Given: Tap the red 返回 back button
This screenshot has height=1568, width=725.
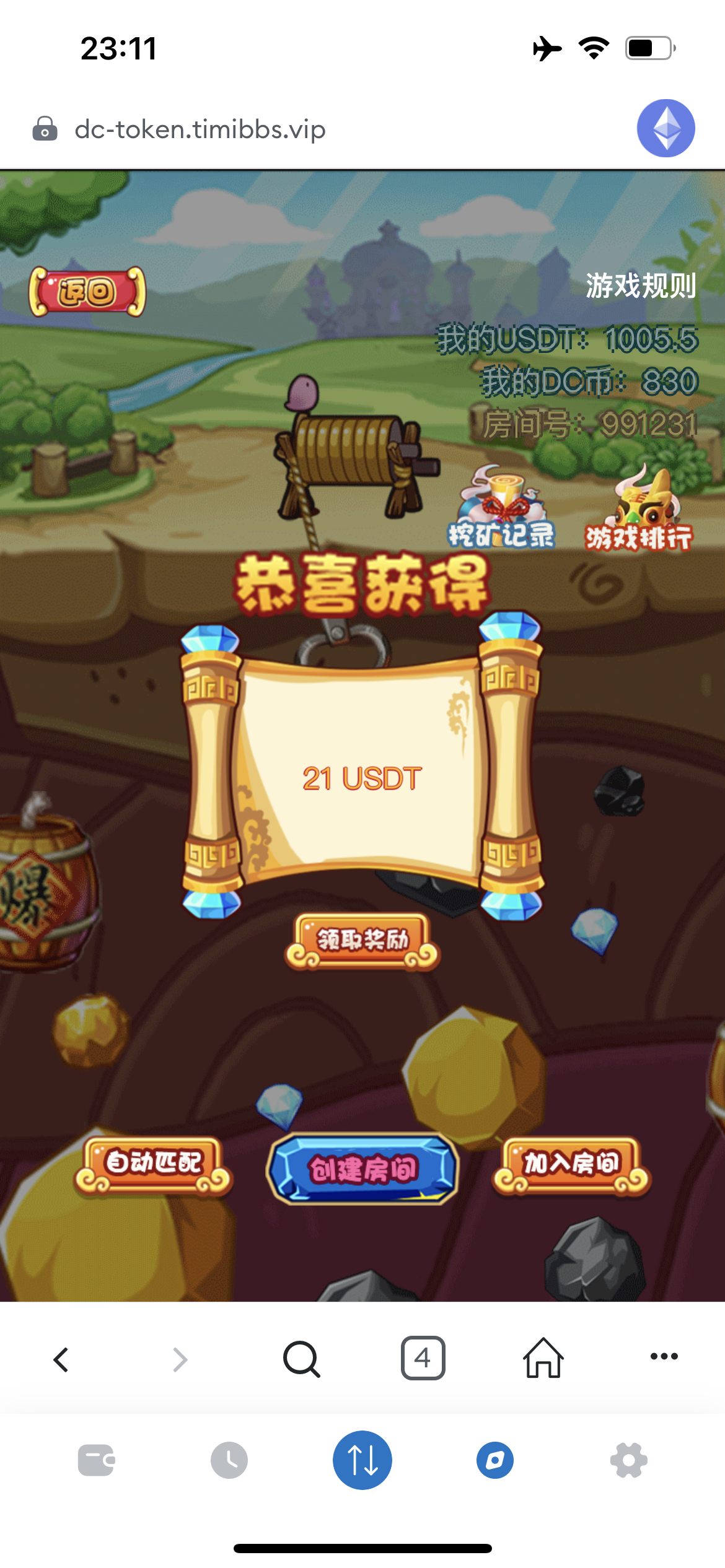Looking at the screenshot, I should tap(87, 292).
